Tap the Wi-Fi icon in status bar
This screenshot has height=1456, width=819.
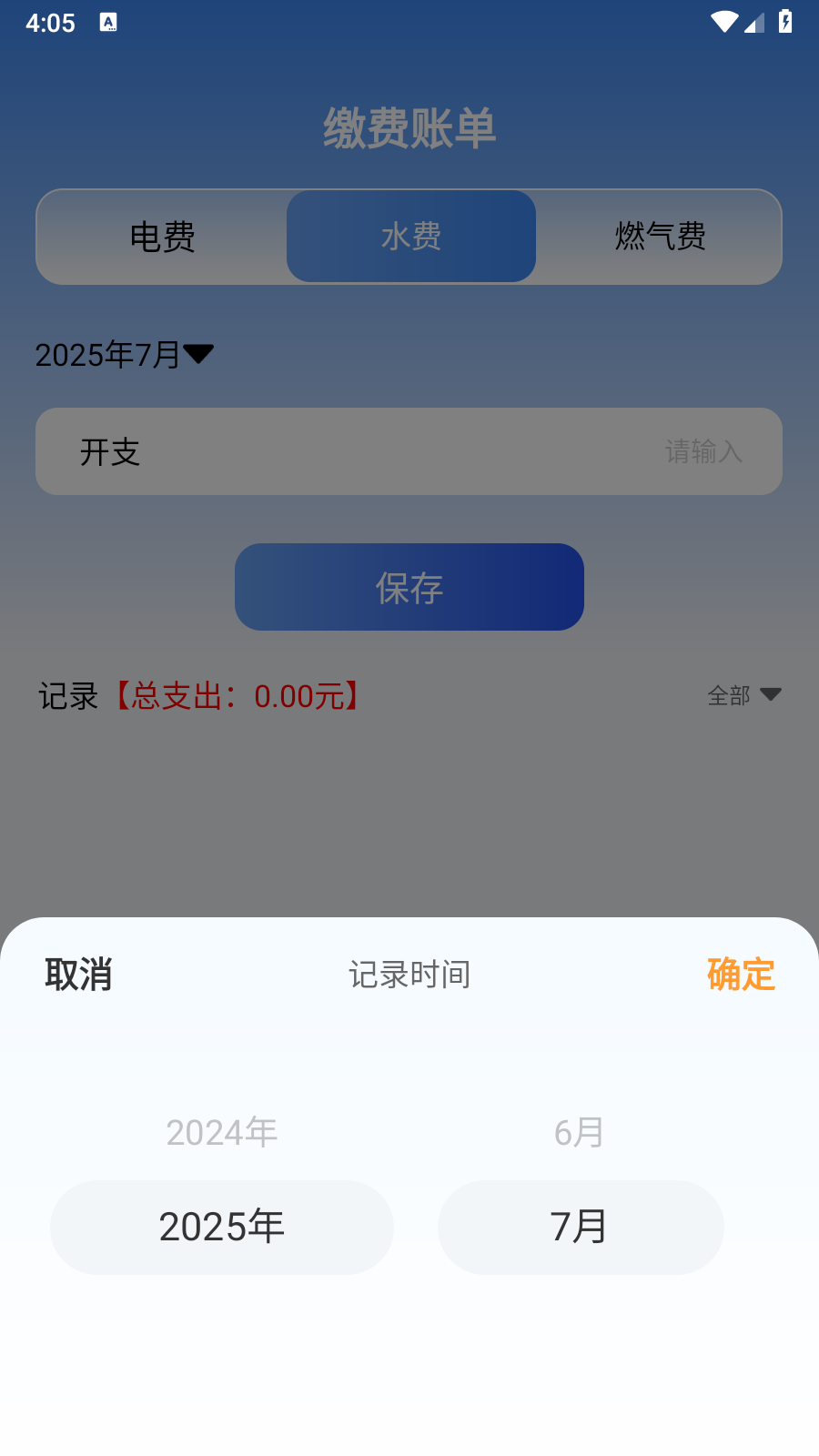coord(723,22)
